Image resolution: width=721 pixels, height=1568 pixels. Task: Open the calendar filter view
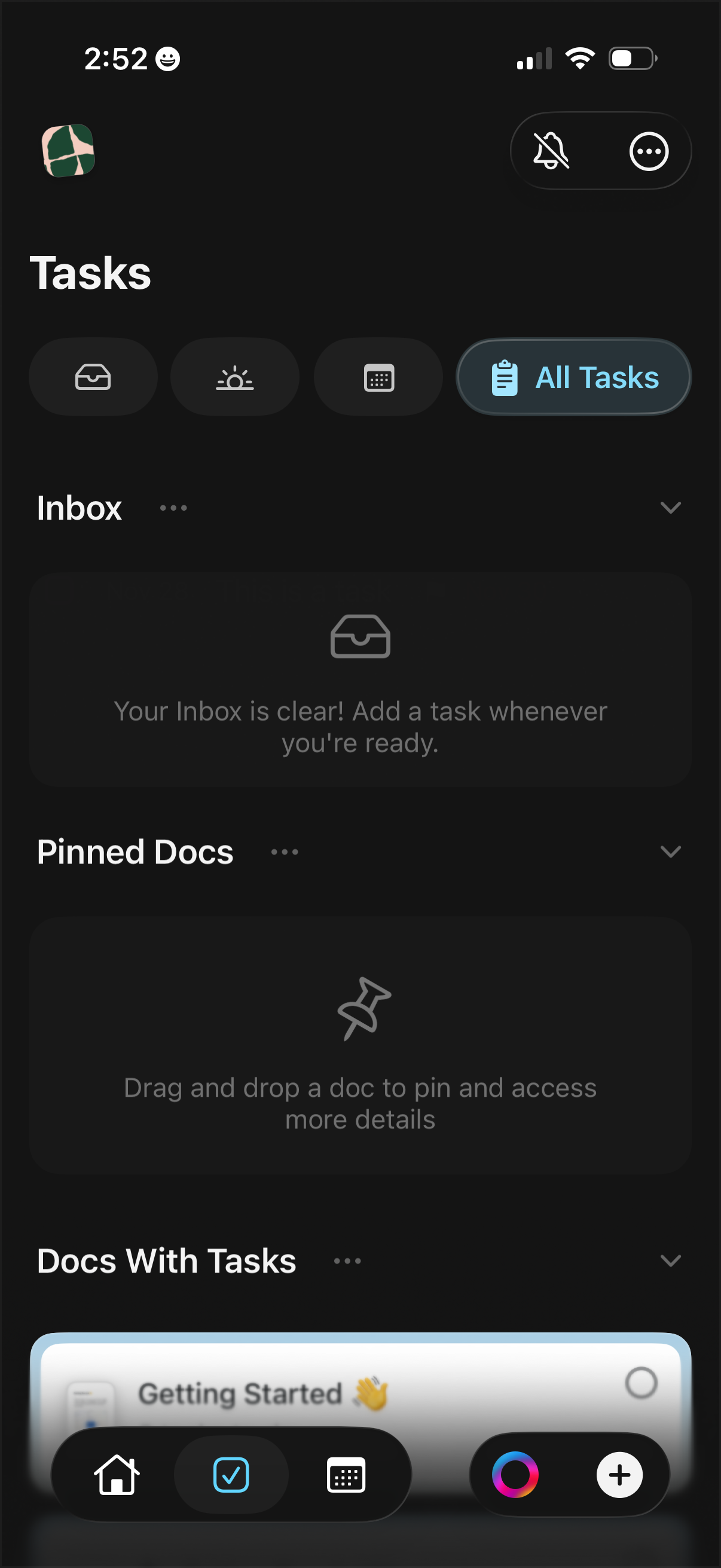click(x=377, y=377)
